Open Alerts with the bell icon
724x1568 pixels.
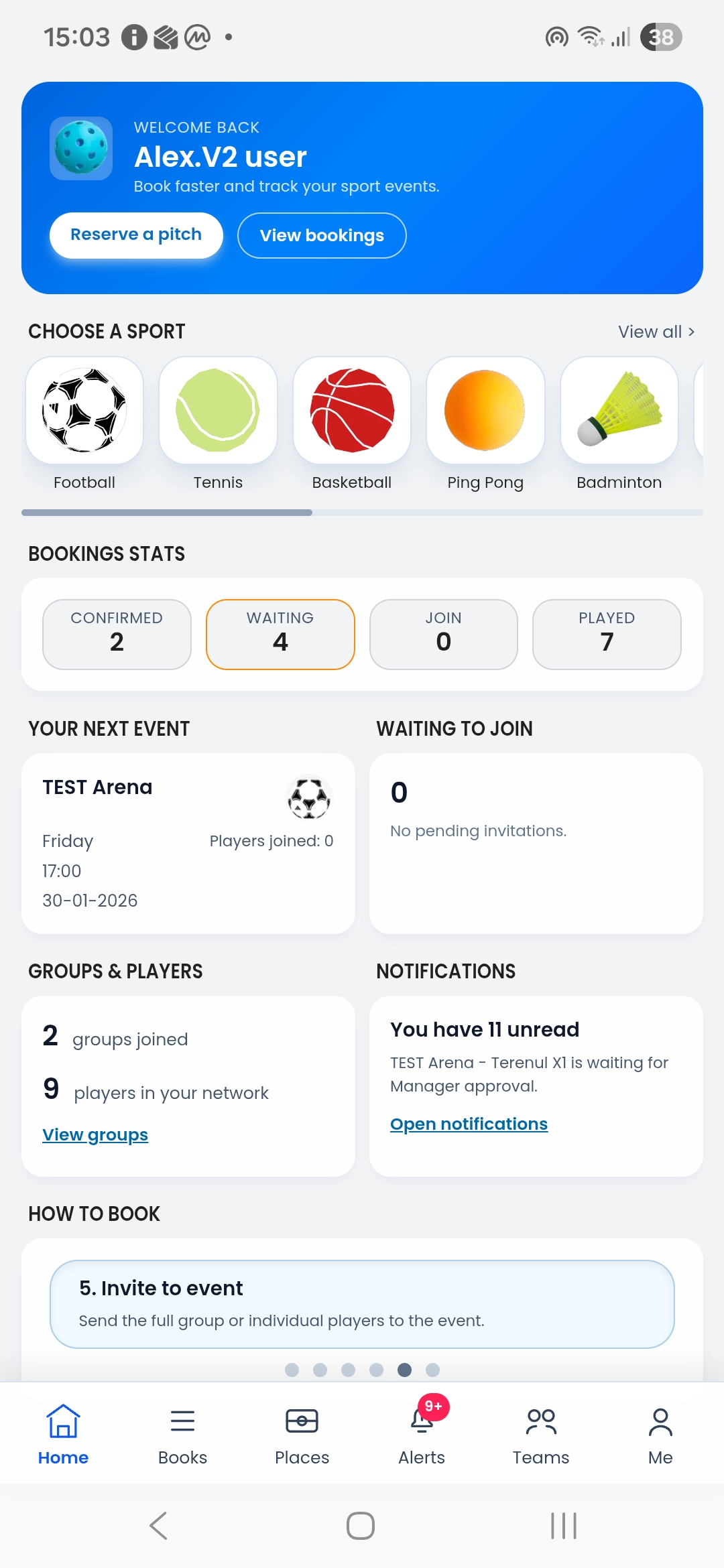[x=421, y=1422]
